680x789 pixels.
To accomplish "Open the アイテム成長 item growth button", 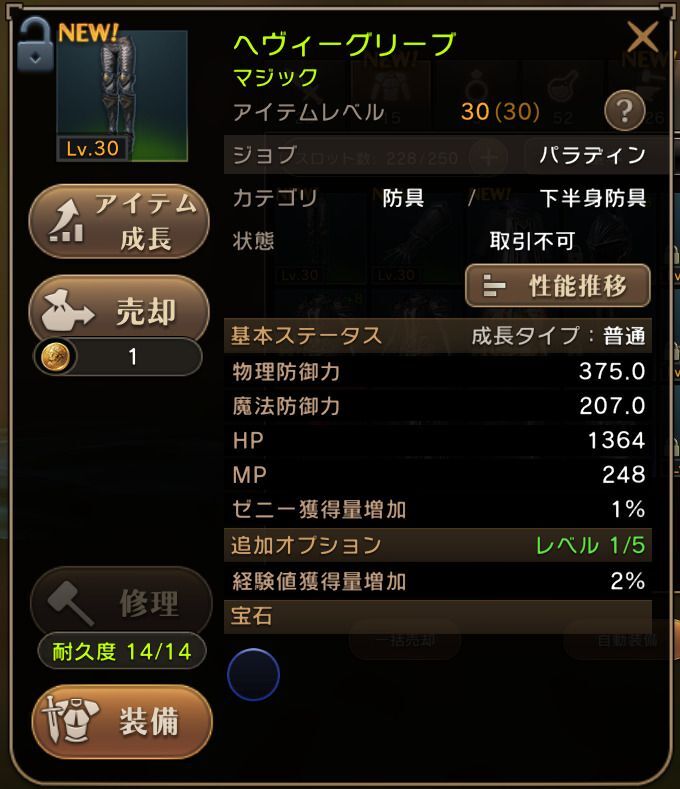I will click(x=119, y=222).
